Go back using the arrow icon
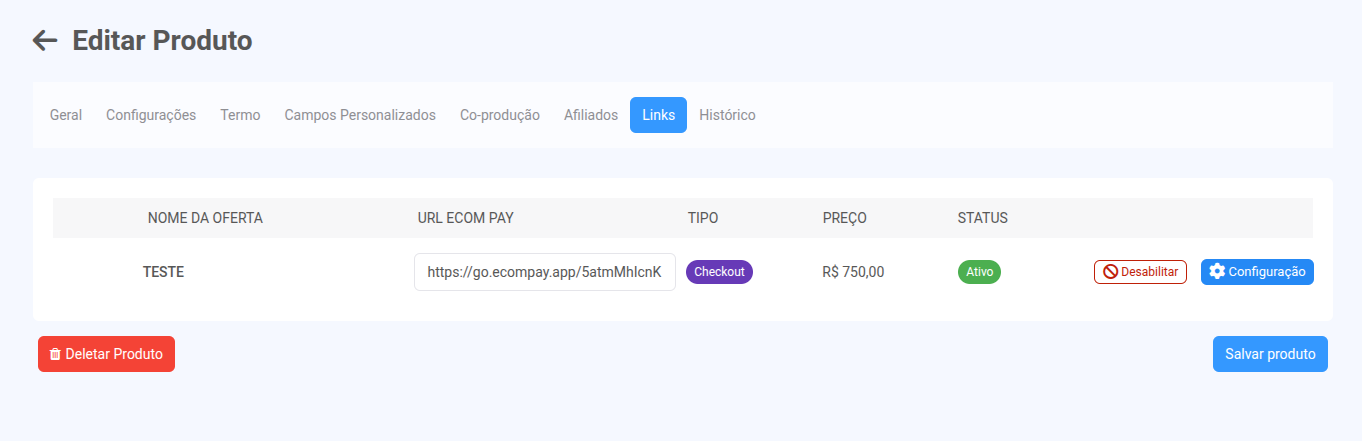1362x441 pixels. point(45,41)
